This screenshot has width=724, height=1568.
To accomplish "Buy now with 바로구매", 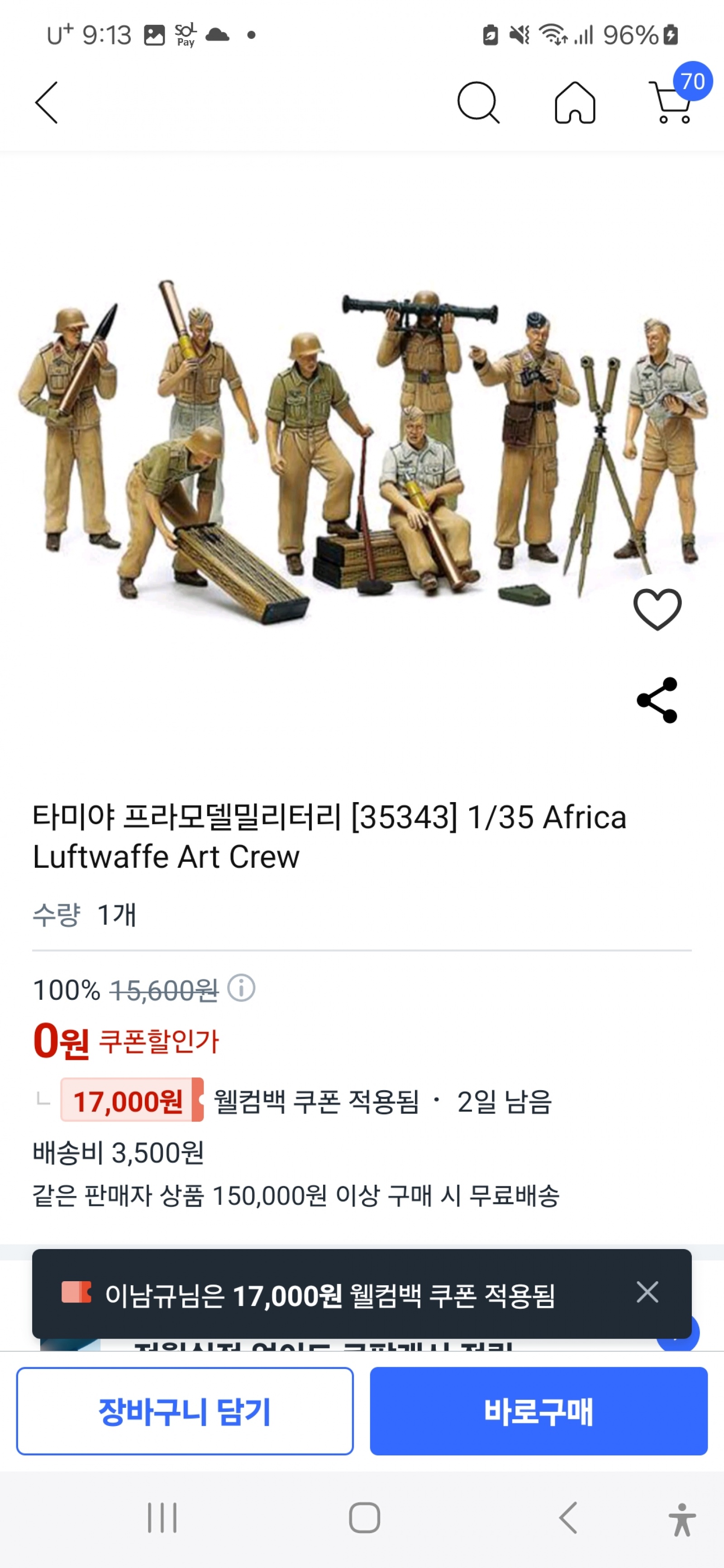I will [x=538, y=1411].
